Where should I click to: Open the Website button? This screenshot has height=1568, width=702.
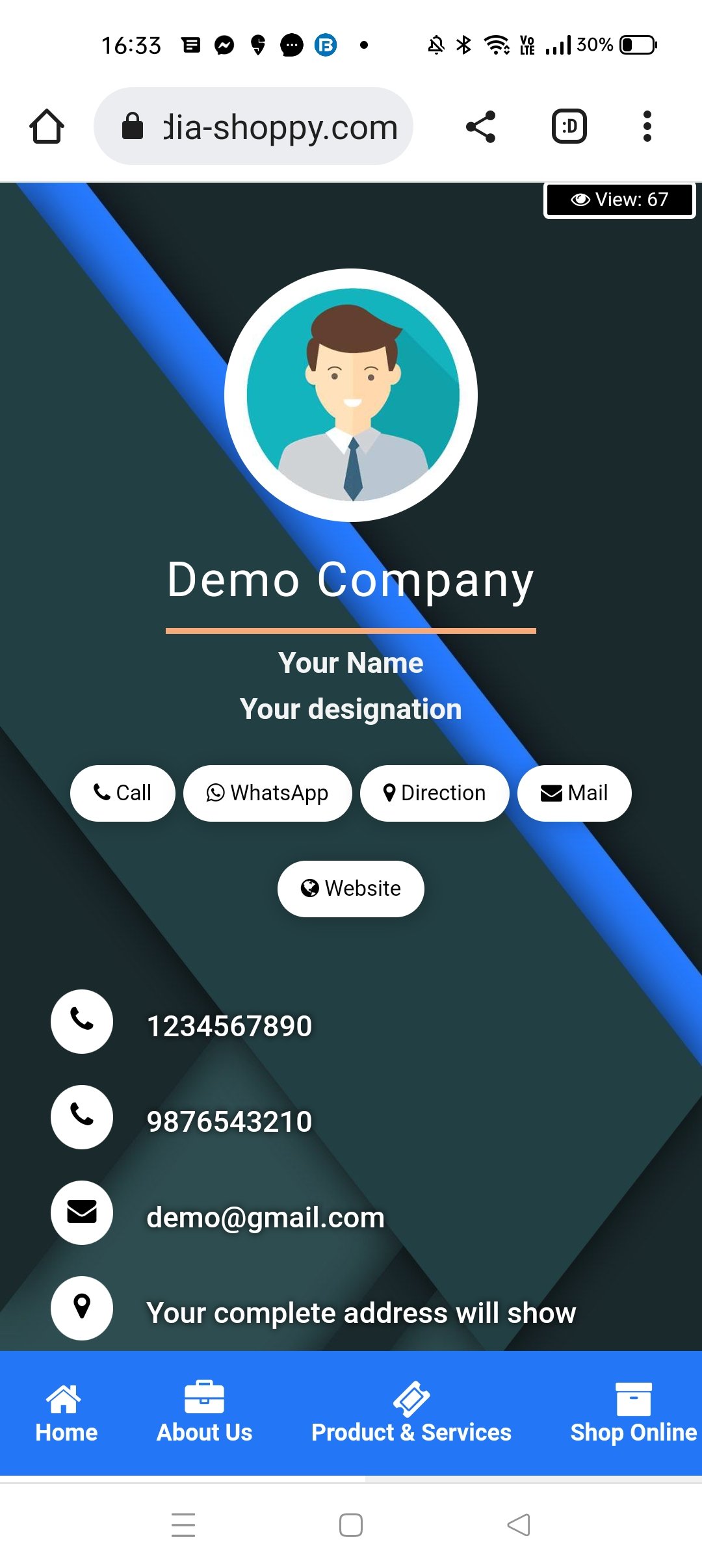351,889
